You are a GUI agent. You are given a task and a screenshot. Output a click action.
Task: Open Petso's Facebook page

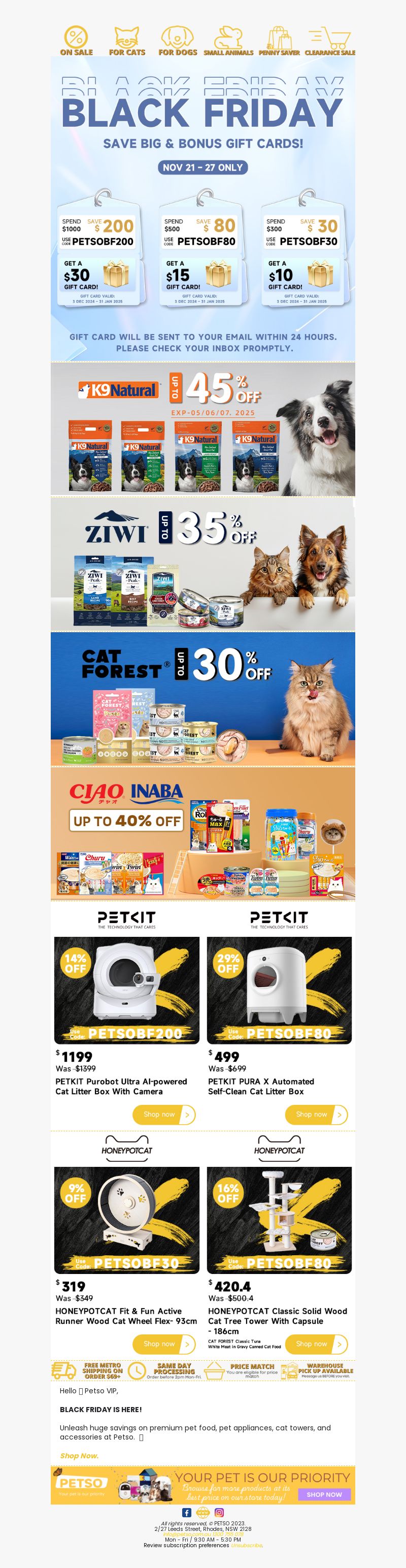point(187,1513)
